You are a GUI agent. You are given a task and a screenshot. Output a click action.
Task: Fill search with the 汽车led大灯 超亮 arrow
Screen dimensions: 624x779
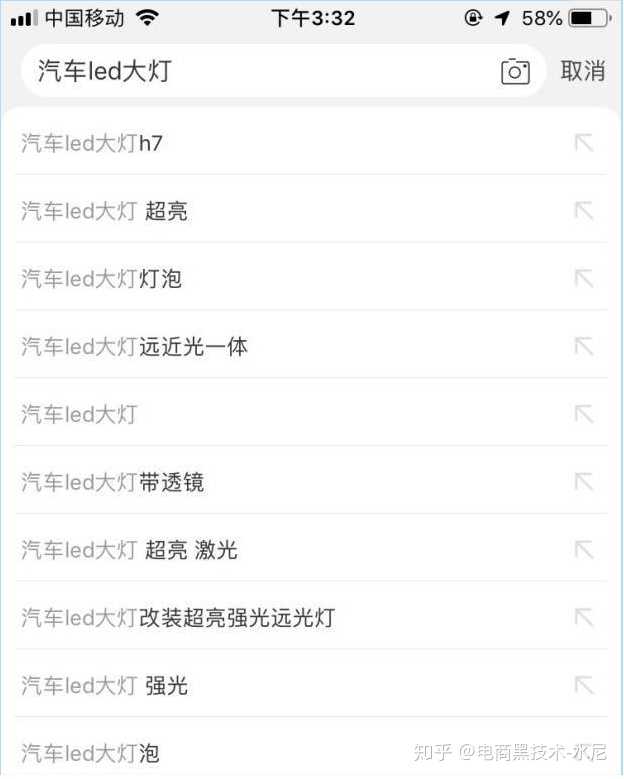pos(584,211)
